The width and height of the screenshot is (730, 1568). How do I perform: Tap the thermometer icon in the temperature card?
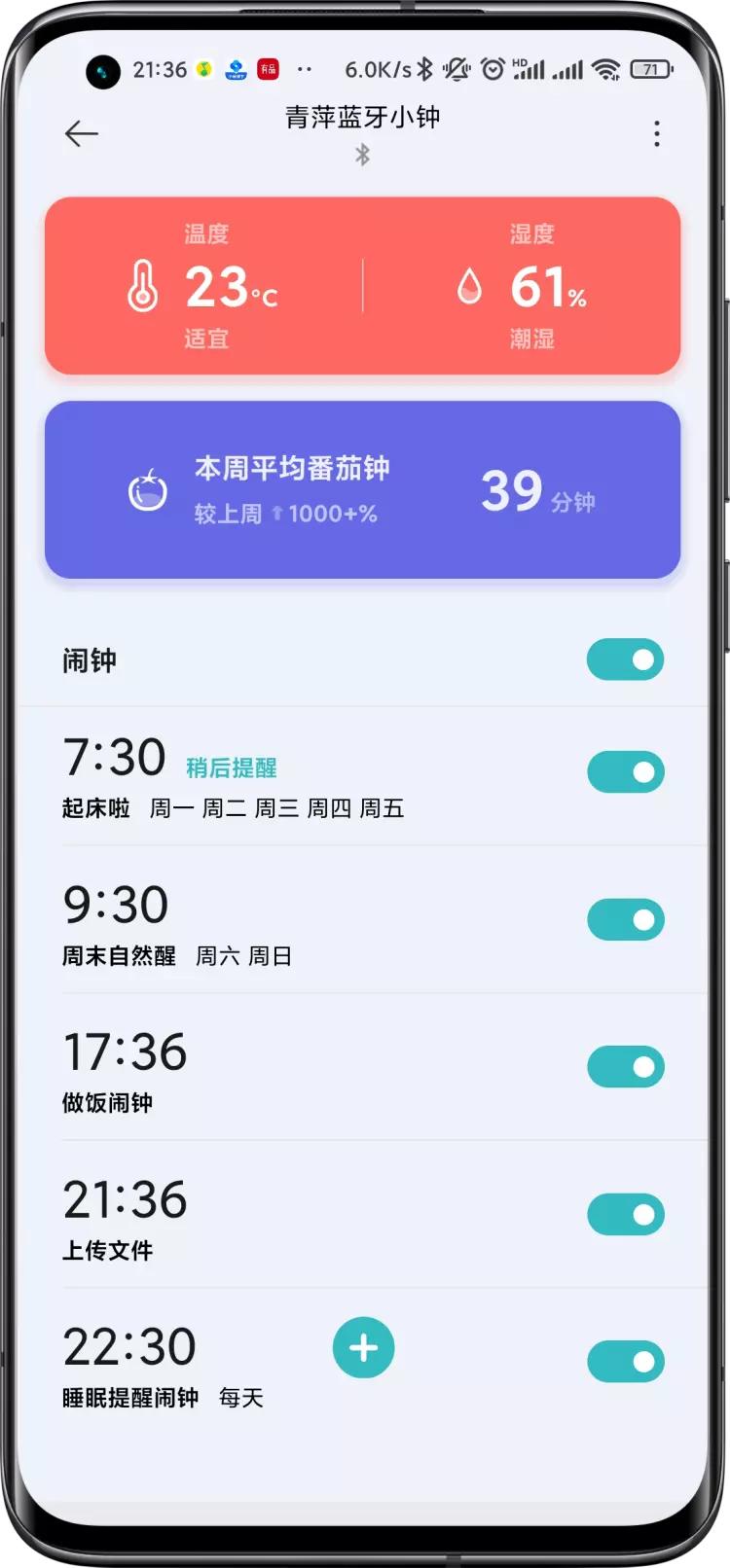[x=146, y=286]
